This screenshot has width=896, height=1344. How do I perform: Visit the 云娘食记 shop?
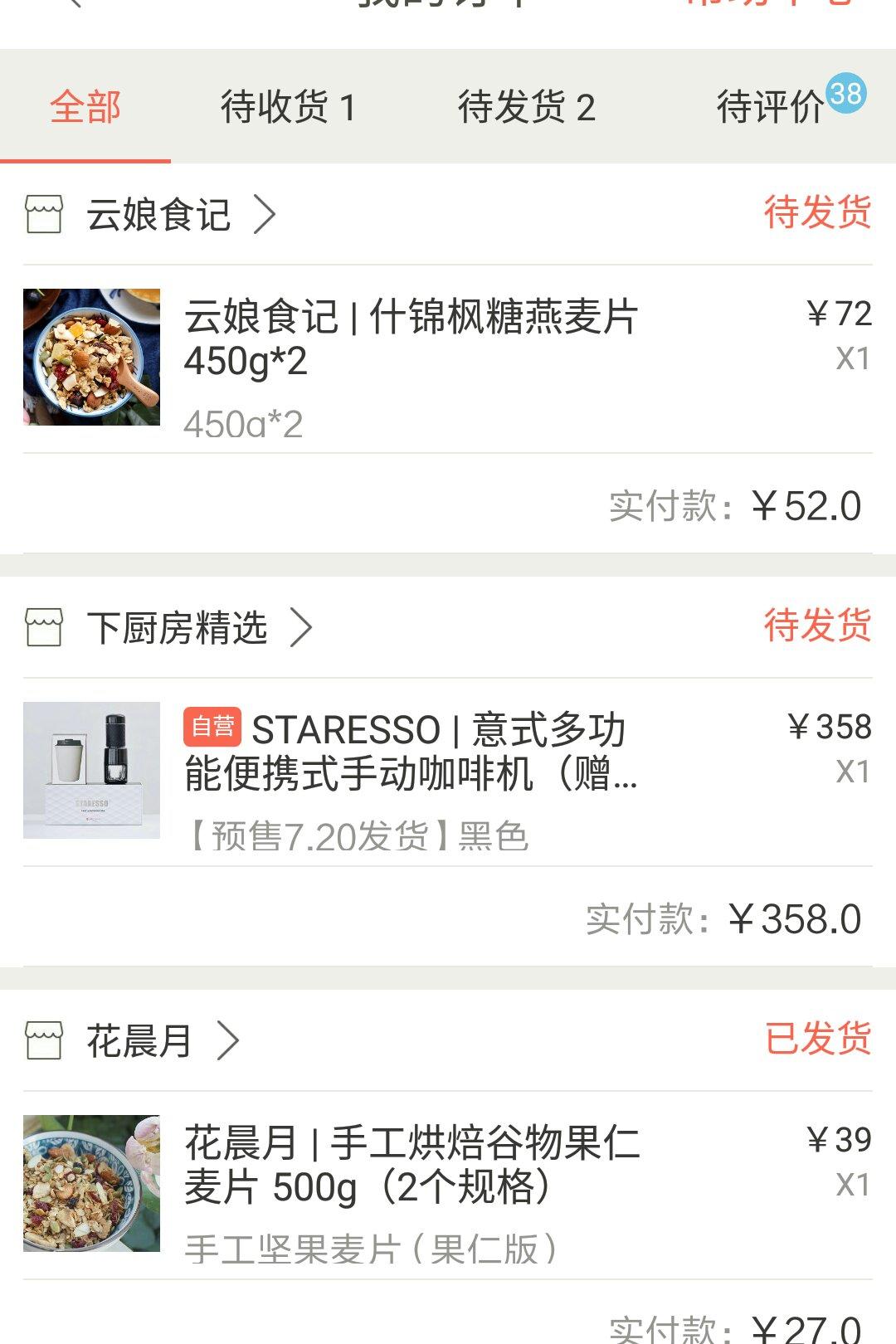159,215
